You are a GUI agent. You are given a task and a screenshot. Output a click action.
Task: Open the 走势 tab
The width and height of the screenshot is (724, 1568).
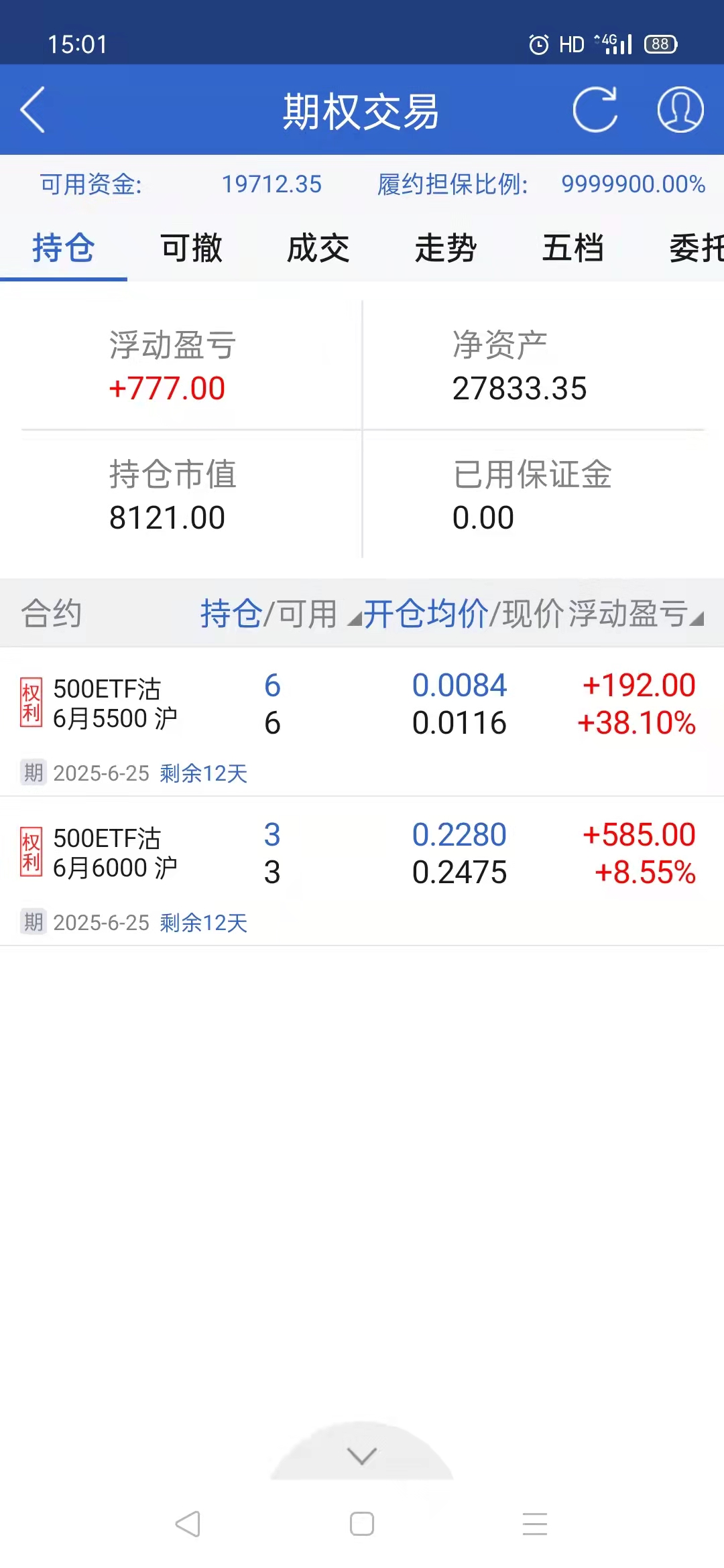click(x=446, y=248)
